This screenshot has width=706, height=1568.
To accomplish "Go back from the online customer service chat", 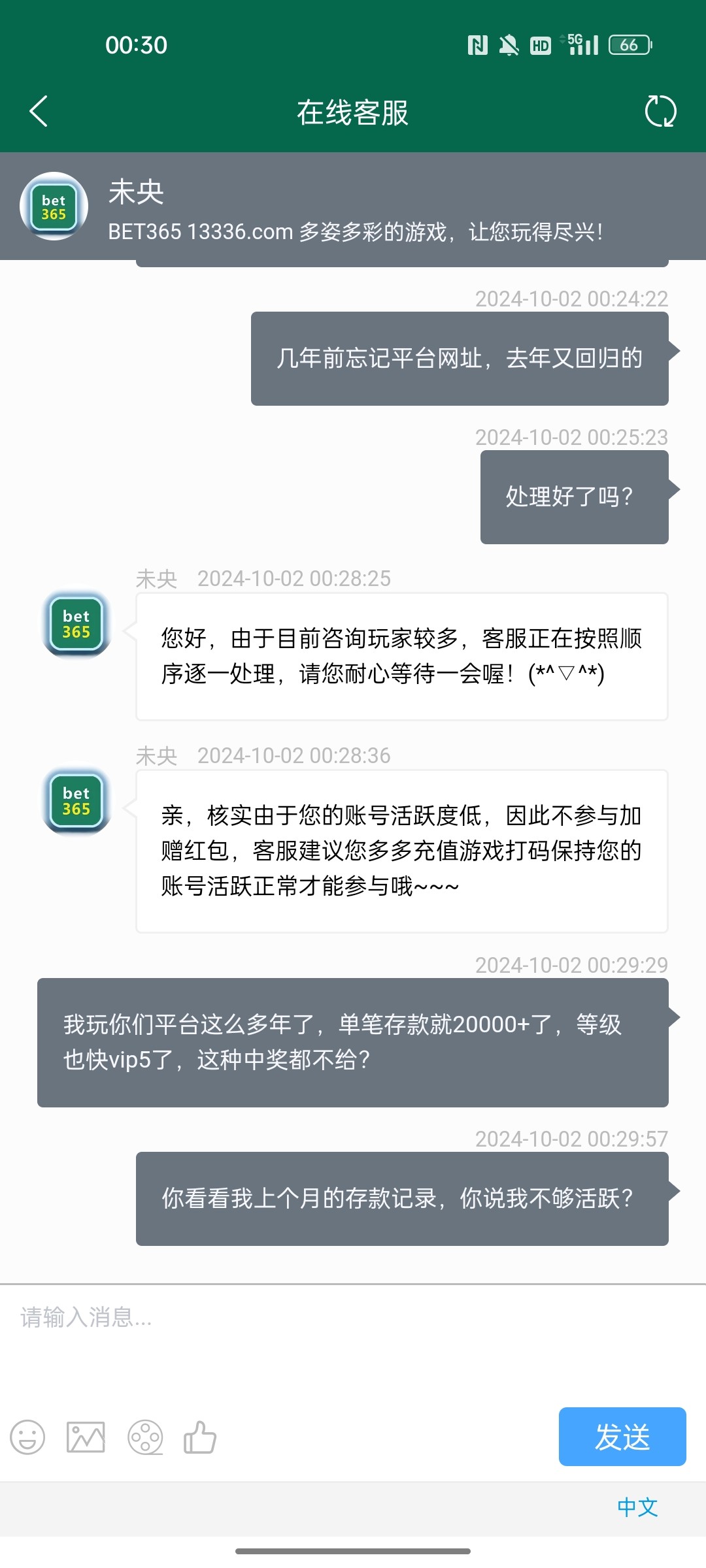I will point(39,112).
